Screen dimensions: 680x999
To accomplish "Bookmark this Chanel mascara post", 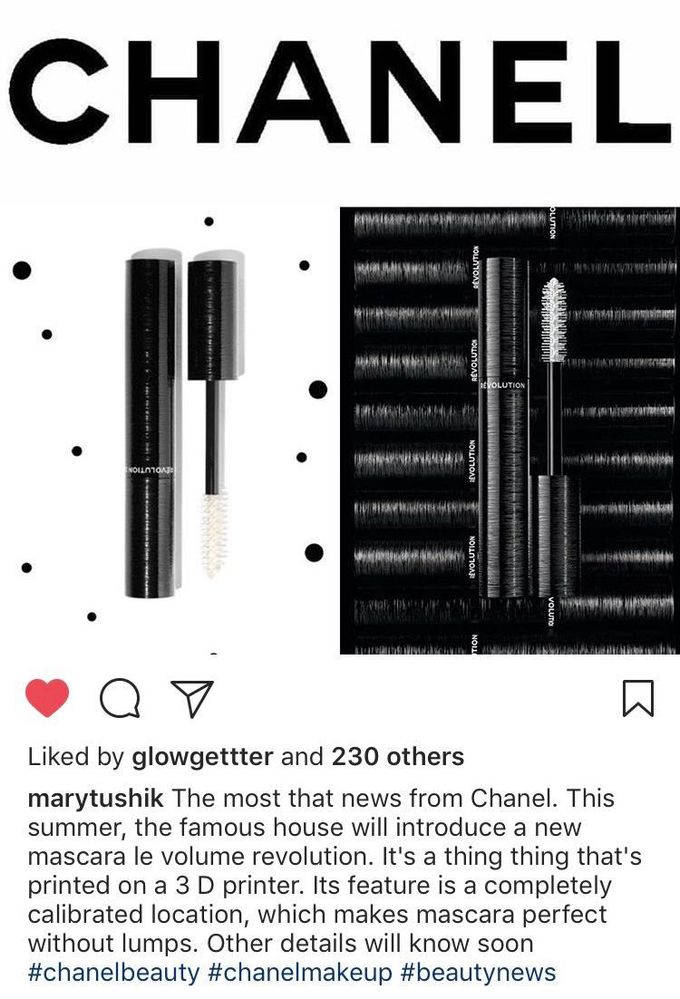I will (x=638, y=699).
